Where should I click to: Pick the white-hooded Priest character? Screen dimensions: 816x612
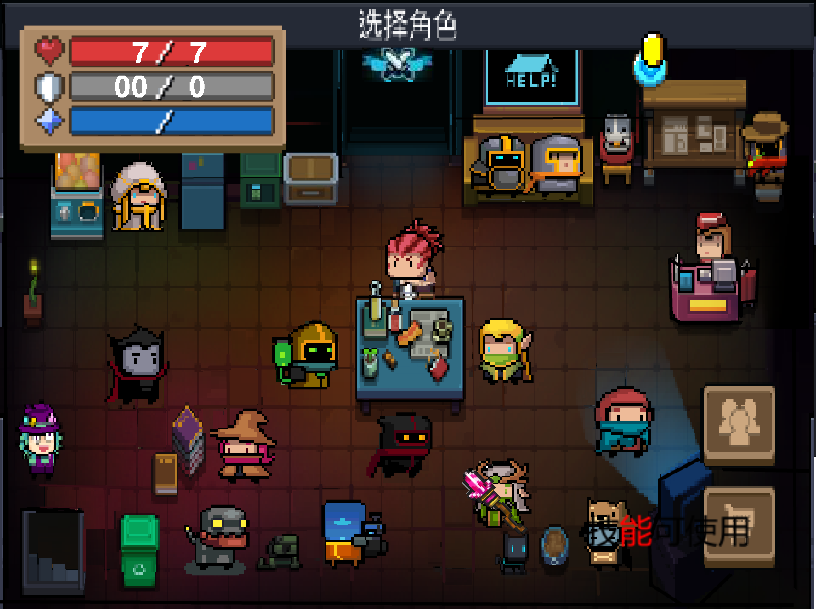[138, 197]
